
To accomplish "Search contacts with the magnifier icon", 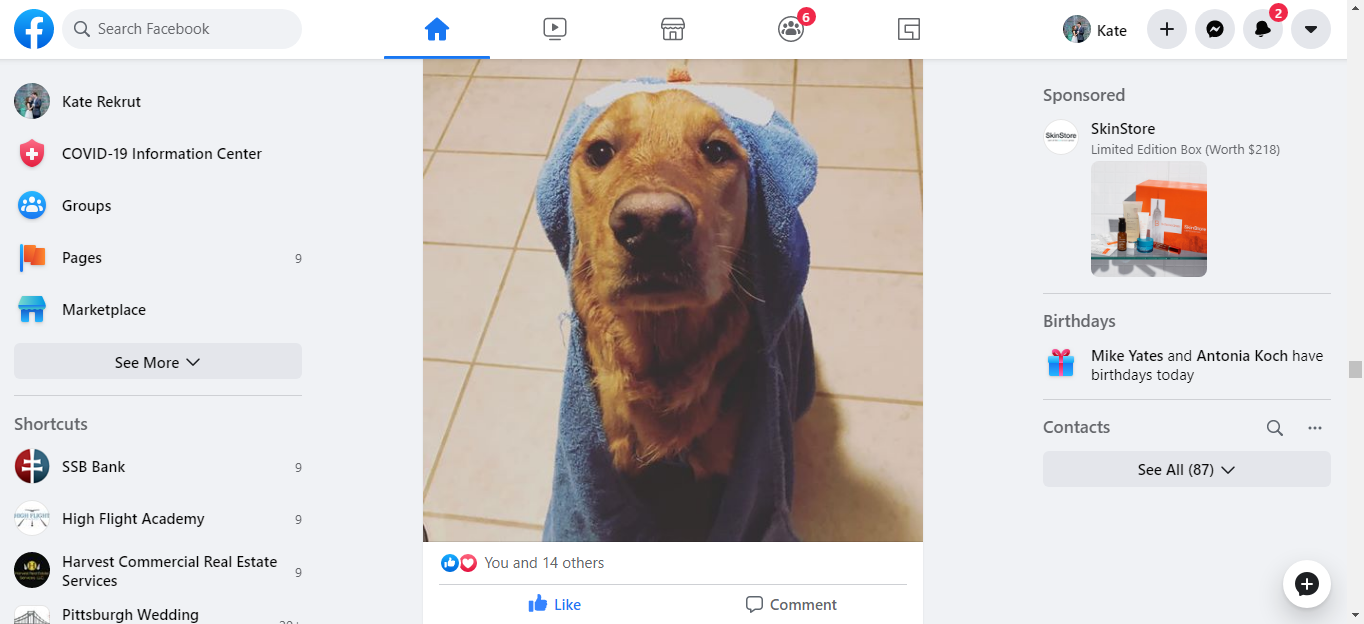I will tap(1275, 428).
